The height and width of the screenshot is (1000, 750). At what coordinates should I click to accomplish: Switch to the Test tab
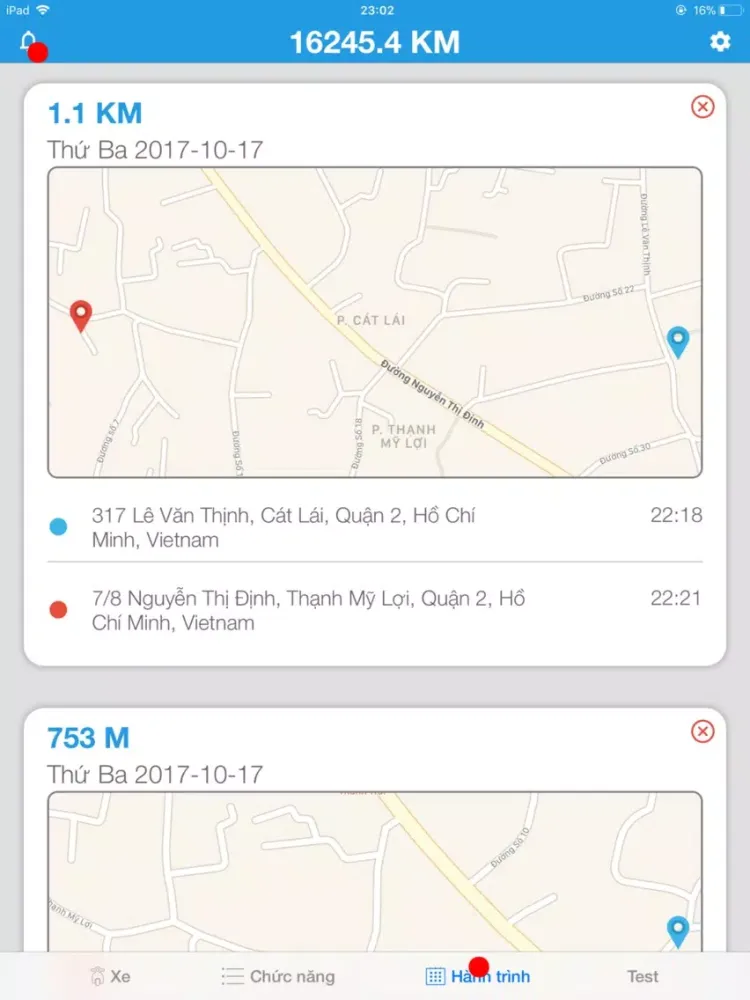[x=641, y=976]
